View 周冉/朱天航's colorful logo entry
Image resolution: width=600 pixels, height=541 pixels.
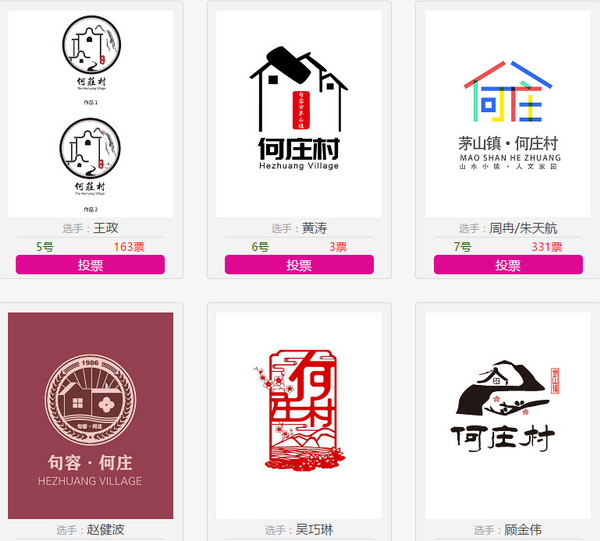pos(507,113)
